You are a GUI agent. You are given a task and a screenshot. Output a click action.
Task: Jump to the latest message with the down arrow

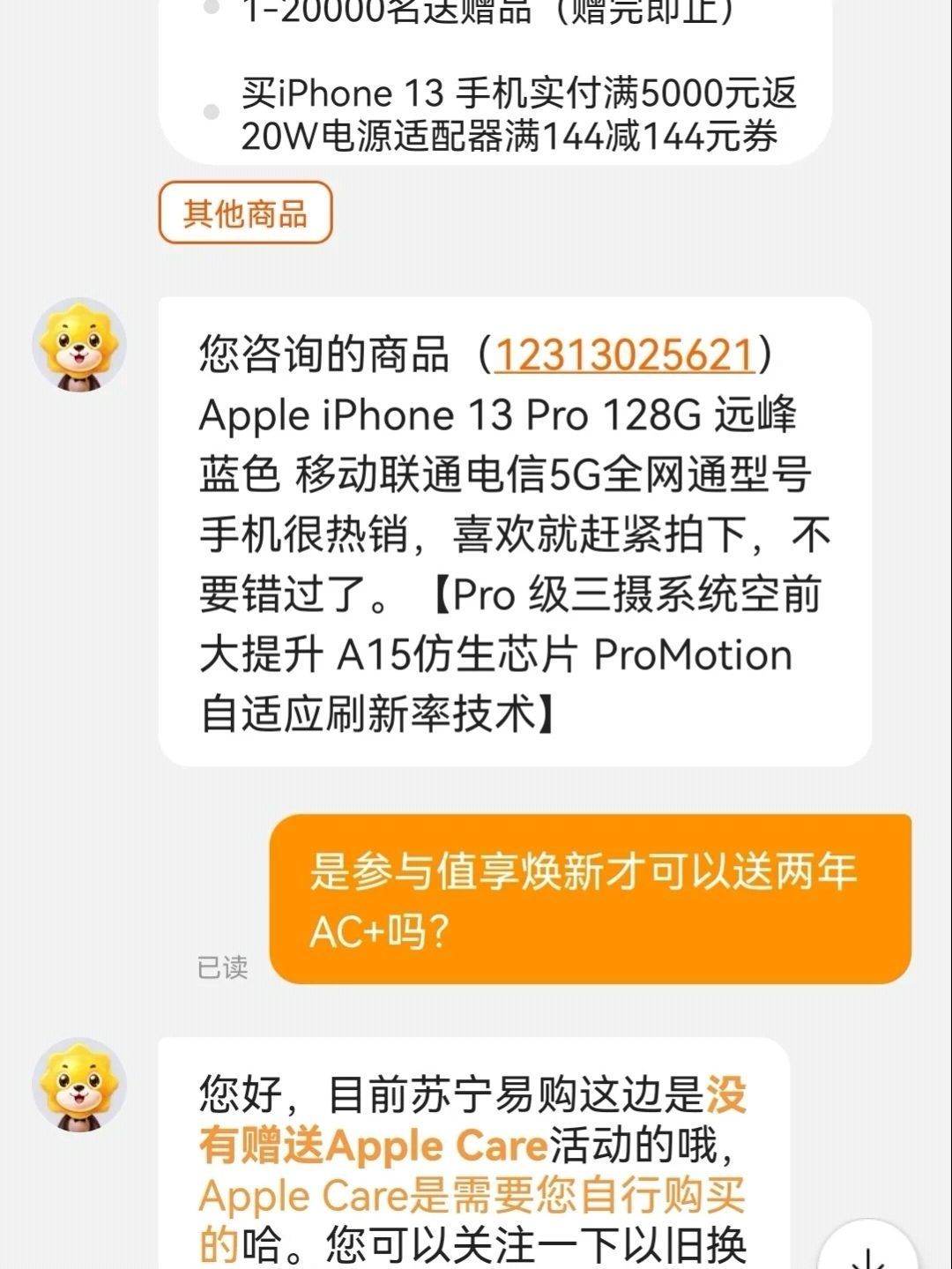[x=868, y=1252]
